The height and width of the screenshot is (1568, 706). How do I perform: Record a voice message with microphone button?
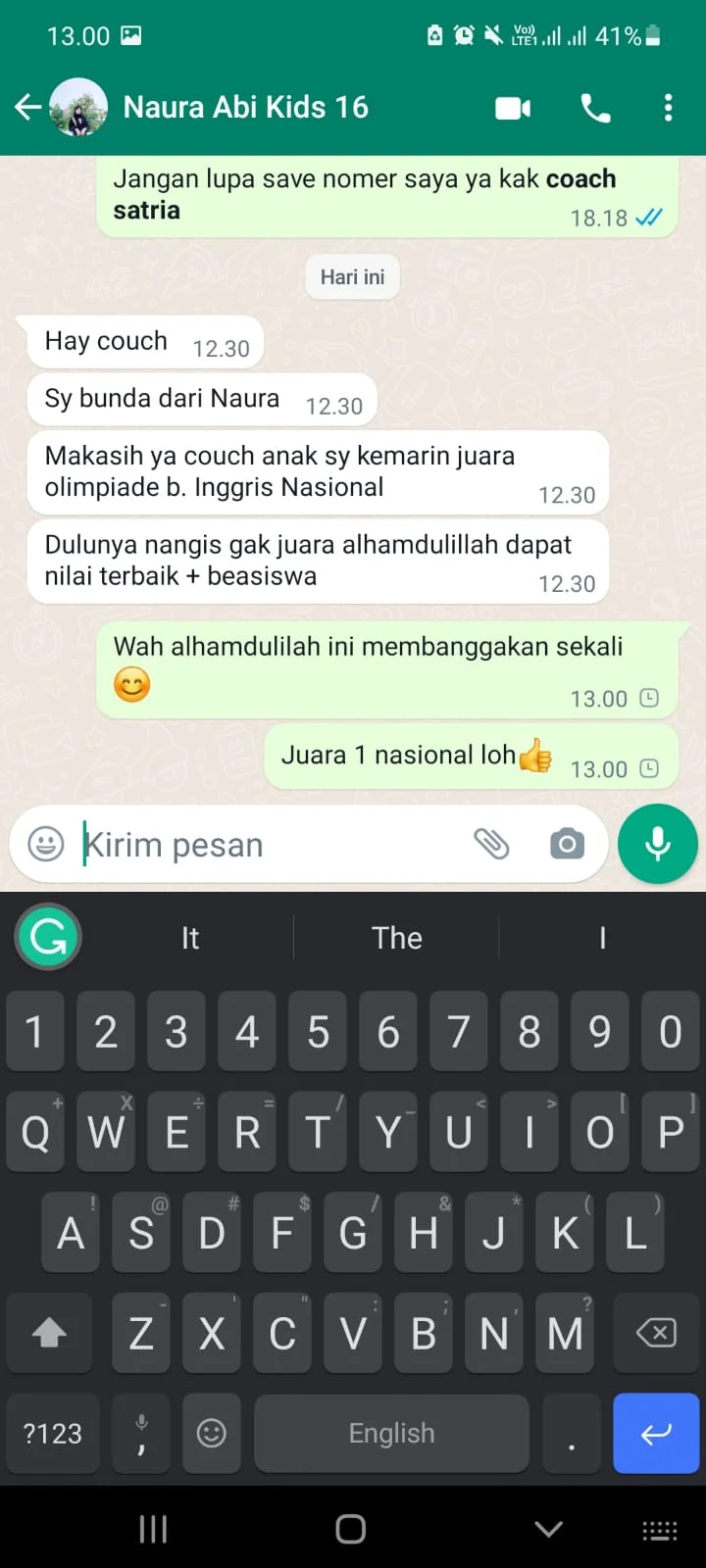(657, 844)
